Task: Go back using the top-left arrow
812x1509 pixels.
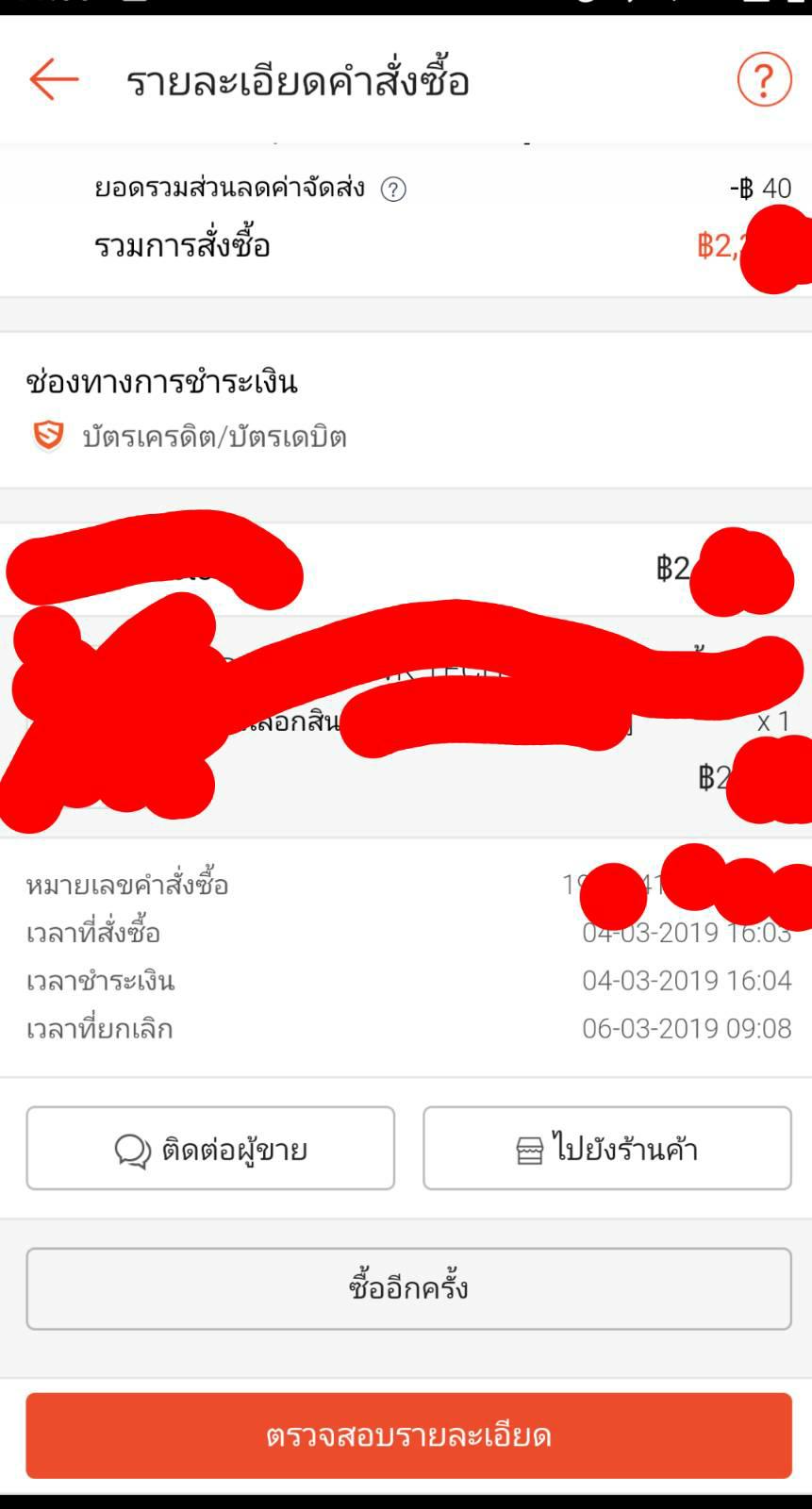Action: coord(54,79)
